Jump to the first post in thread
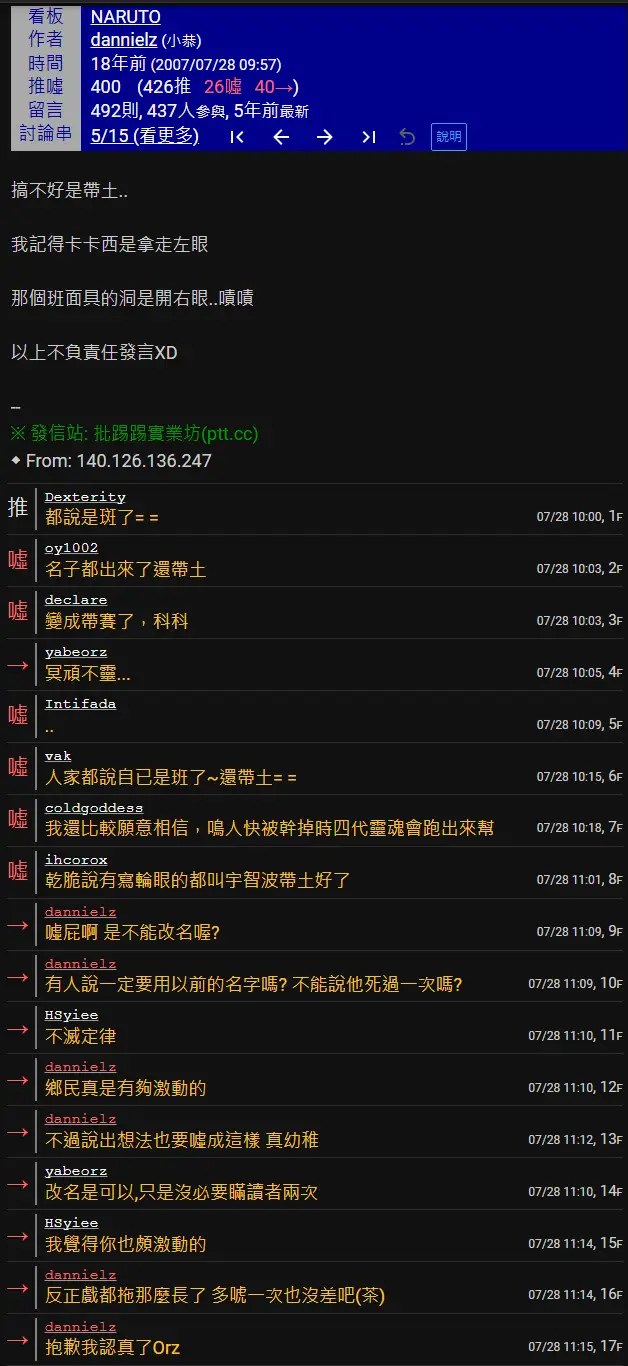 tap(237, 137)
